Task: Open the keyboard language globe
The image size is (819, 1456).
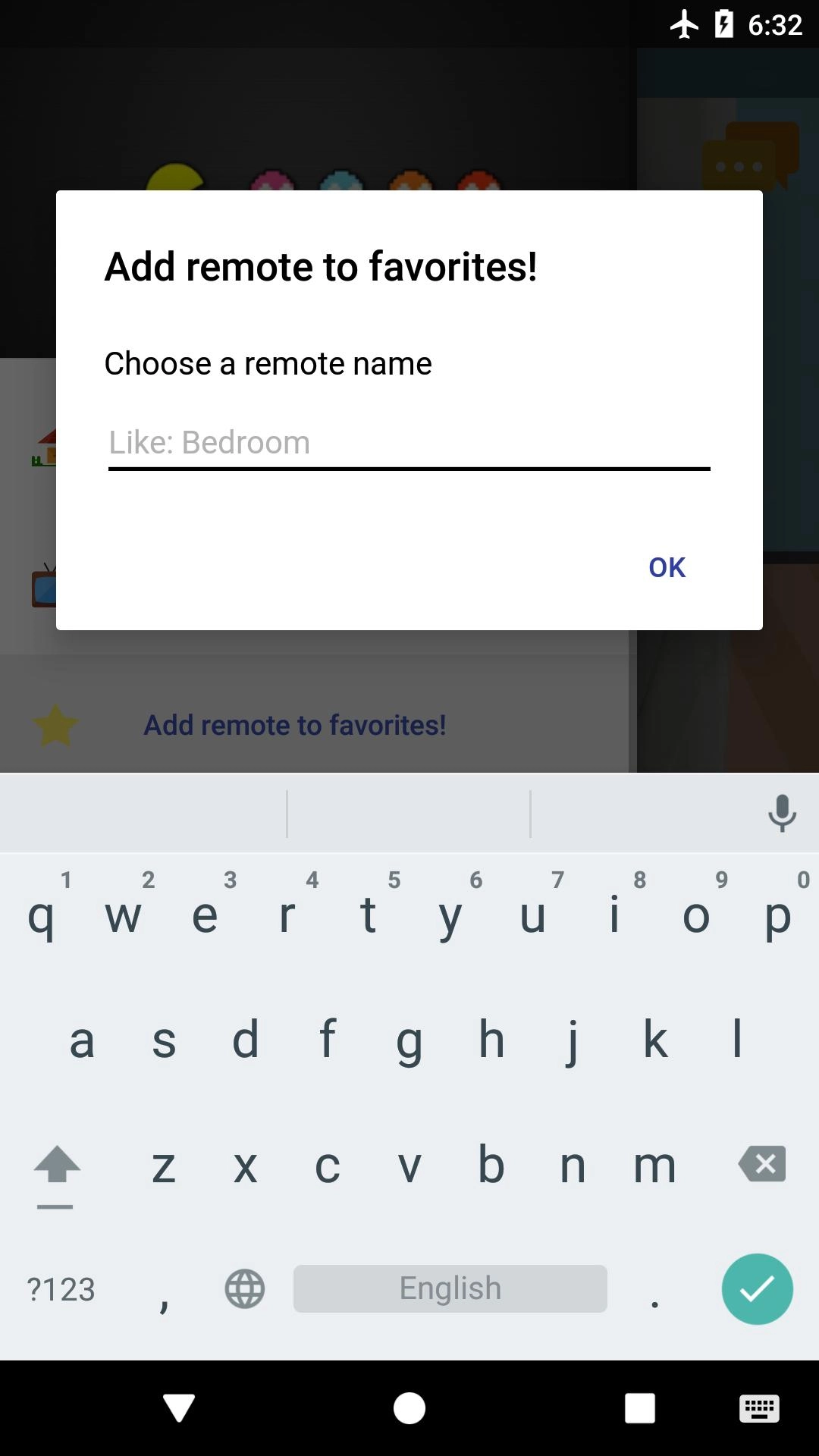Action: click(x=245, y=1288)
